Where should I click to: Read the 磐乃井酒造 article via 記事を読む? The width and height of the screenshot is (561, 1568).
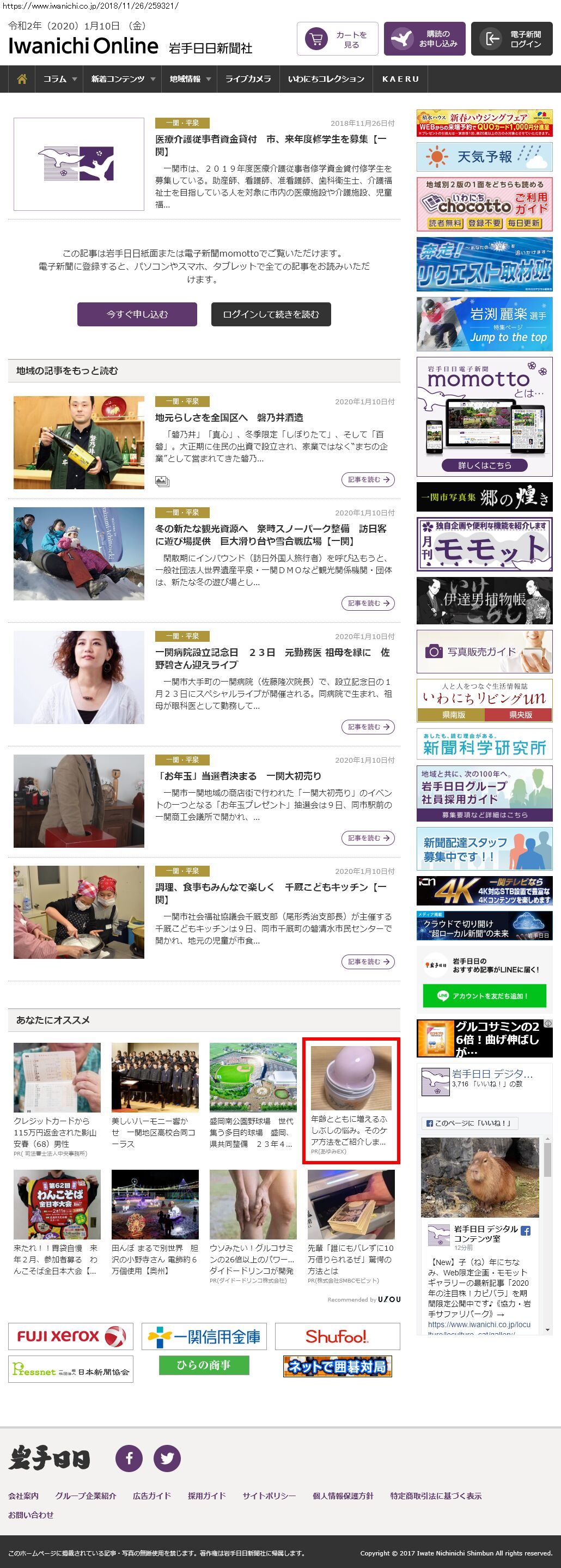coord(368,479)
